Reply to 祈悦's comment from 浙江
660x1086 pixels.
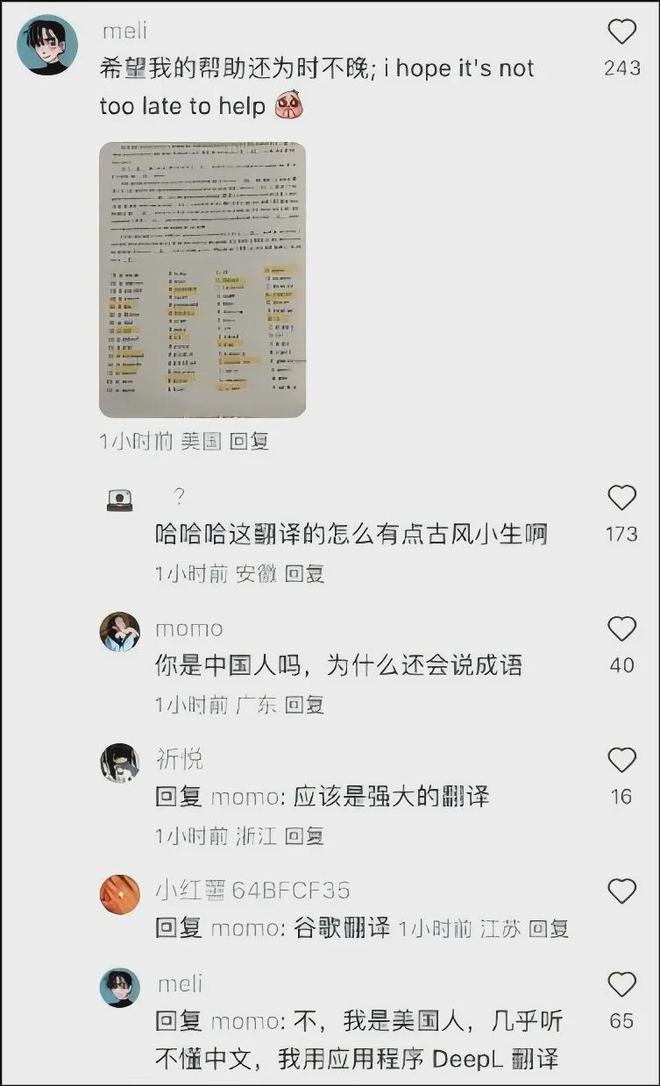click(305, 836)
